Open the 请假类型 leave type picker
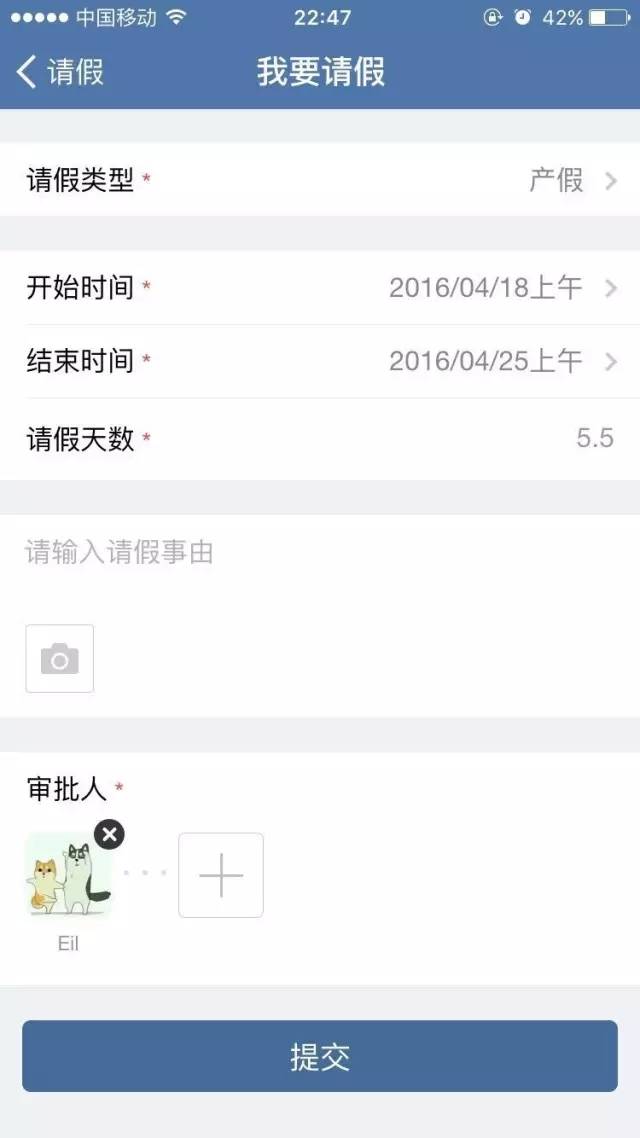The image size is (640, 1138). click(x=320, y=180)
